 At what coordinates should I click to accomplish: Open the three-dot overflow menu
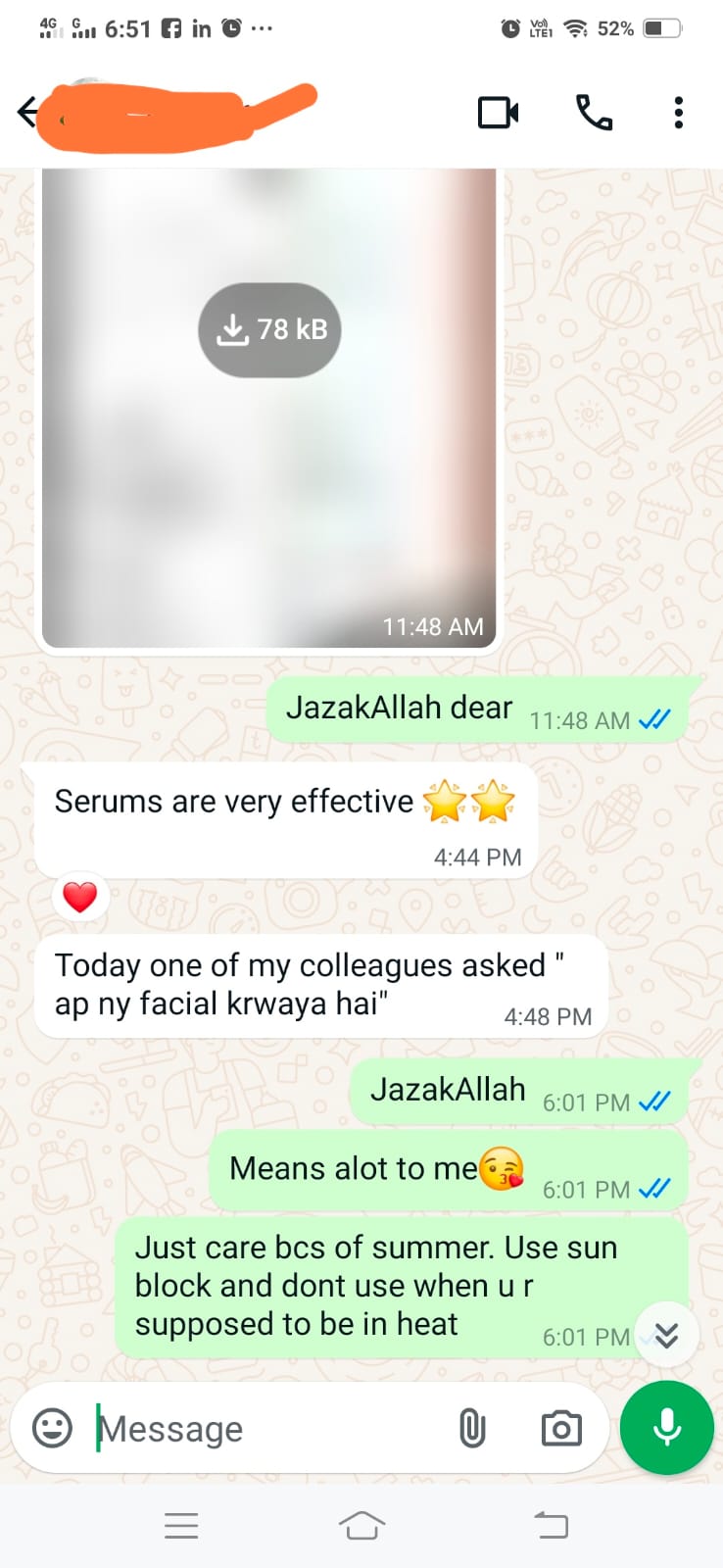coord(678,113)
